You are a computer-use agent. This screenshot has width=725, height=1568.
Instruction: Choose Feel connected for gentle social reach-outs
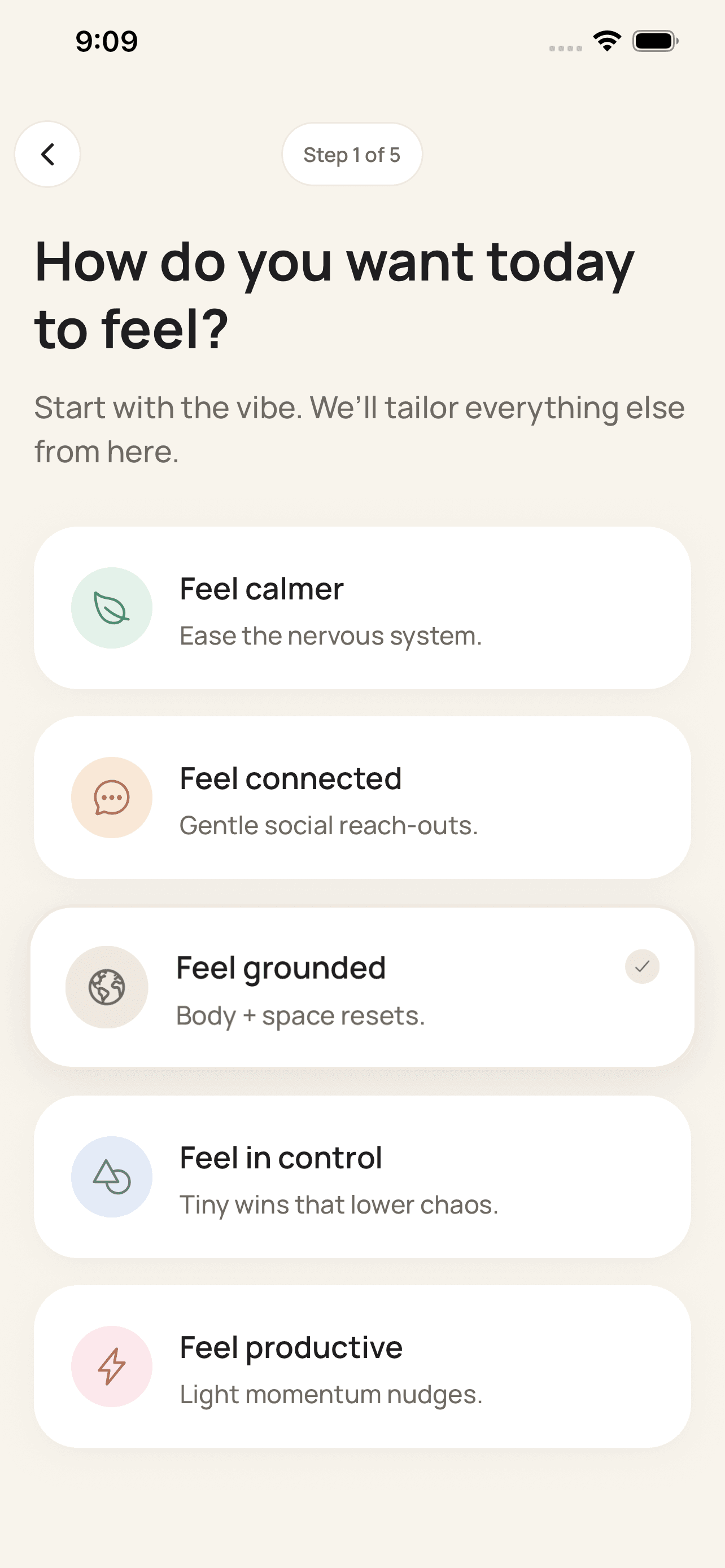click(362, 798)
